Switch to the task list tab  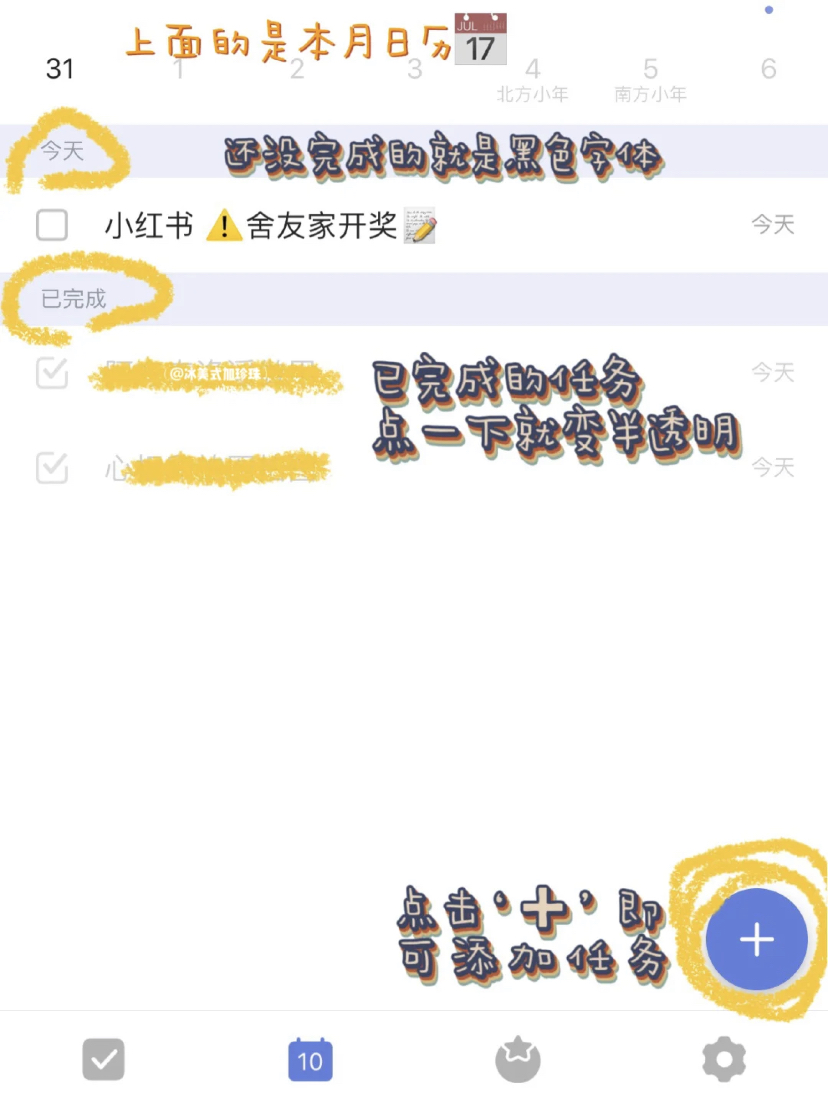click(103, 1060)
